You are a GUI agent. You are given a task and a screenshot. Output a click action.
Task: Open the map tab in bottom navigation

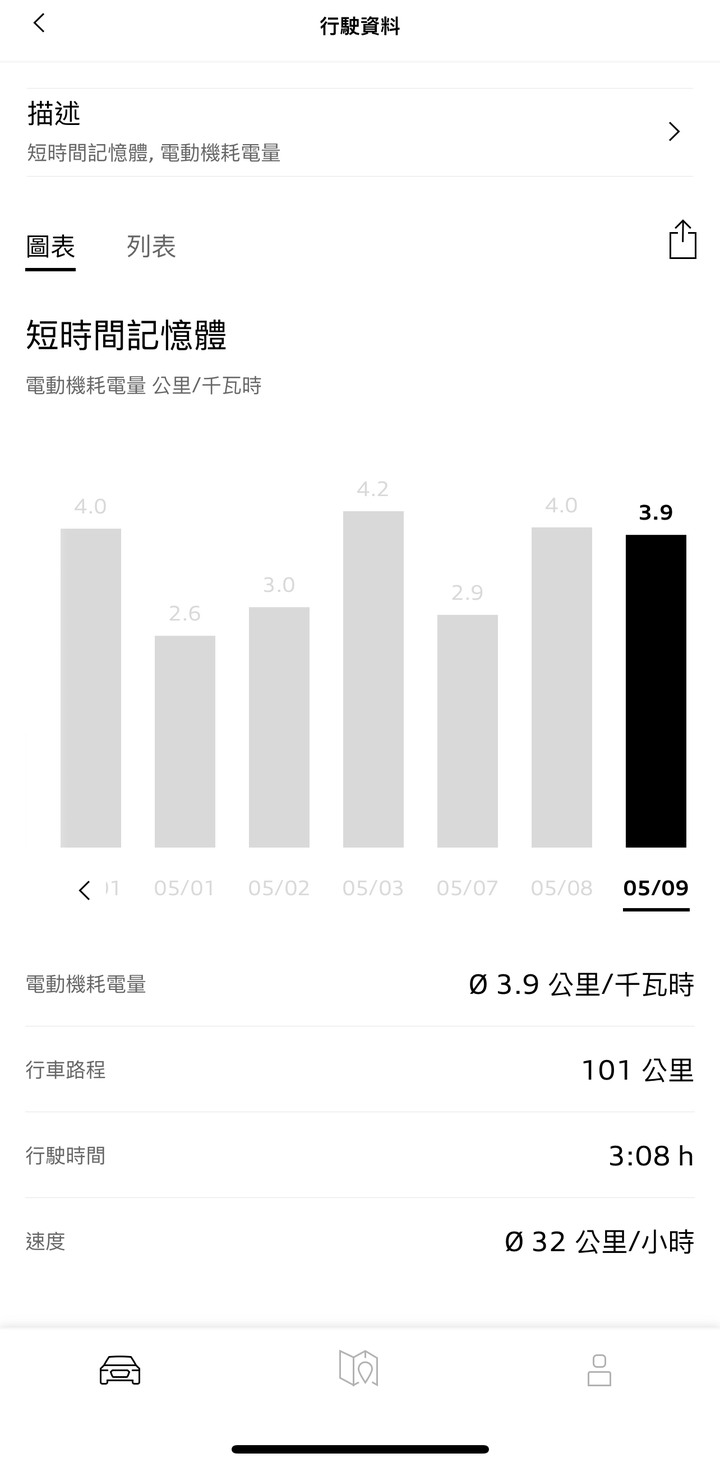(x=358, y=1368)
